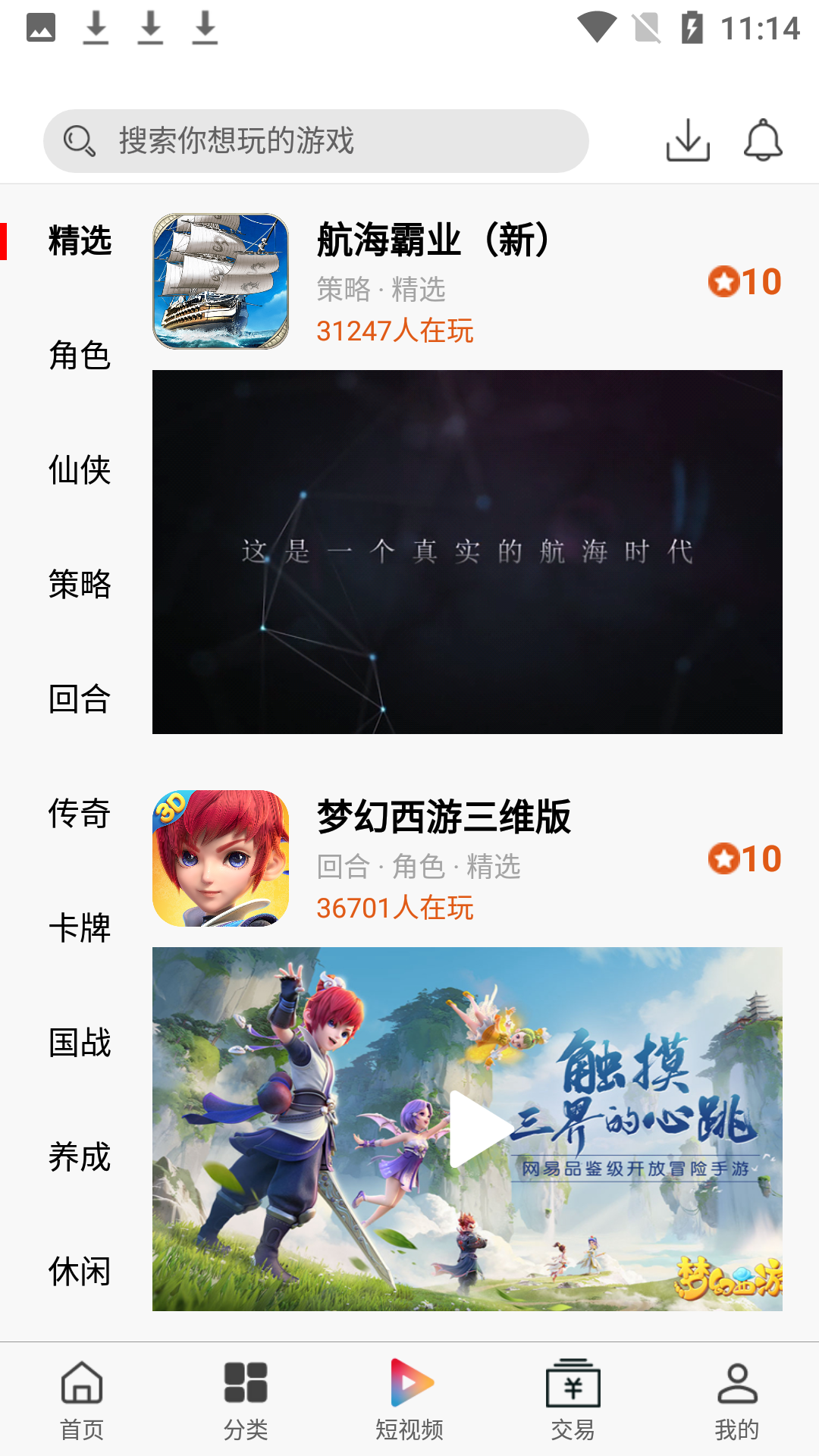The height and width of the screenshot is (1456, 819).
Task: Select the 角色 category in sidebar
Action: pyautogui.click(x=79, y=356)
